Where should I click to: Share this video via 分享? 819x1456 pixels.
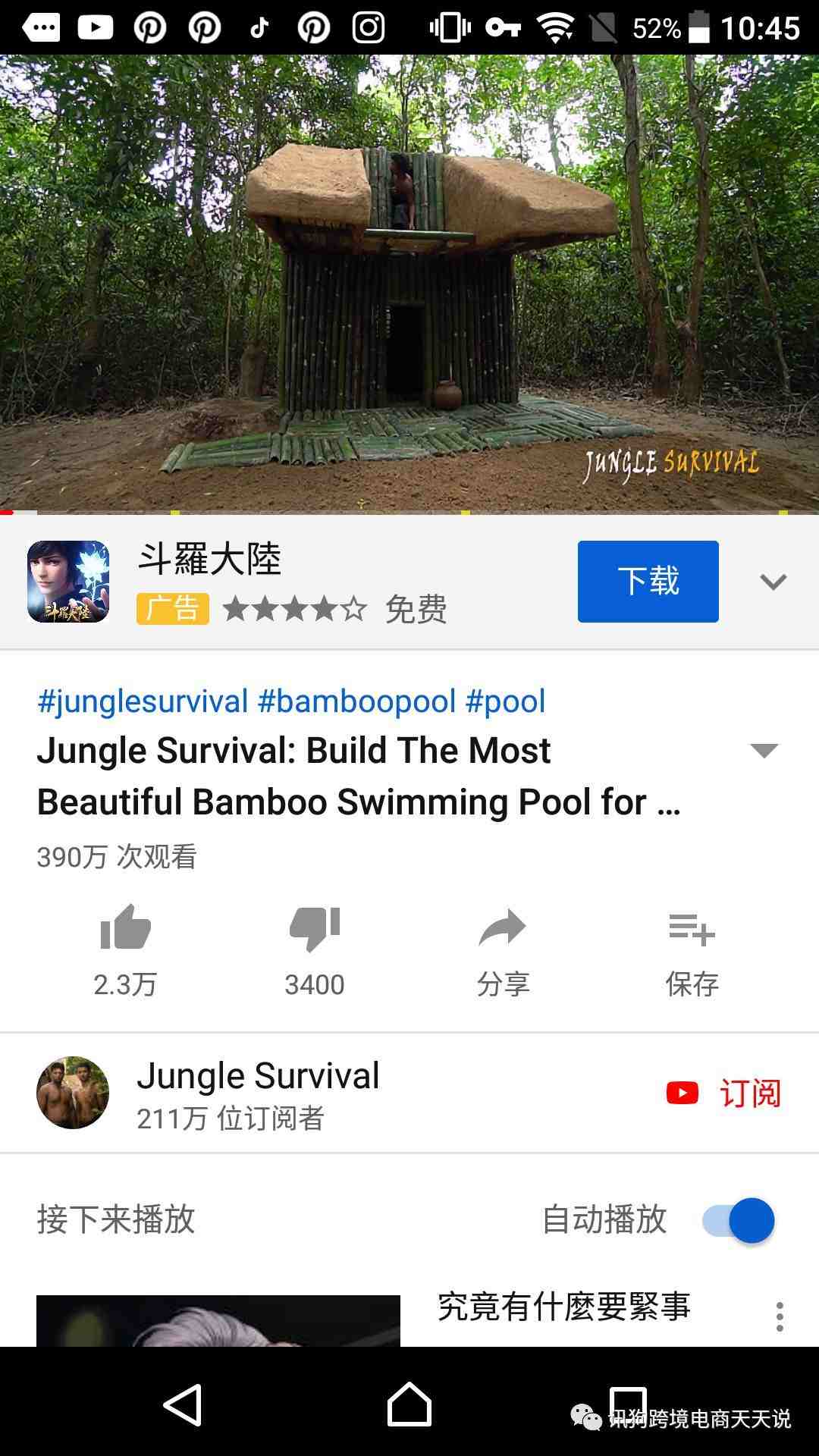503,929
